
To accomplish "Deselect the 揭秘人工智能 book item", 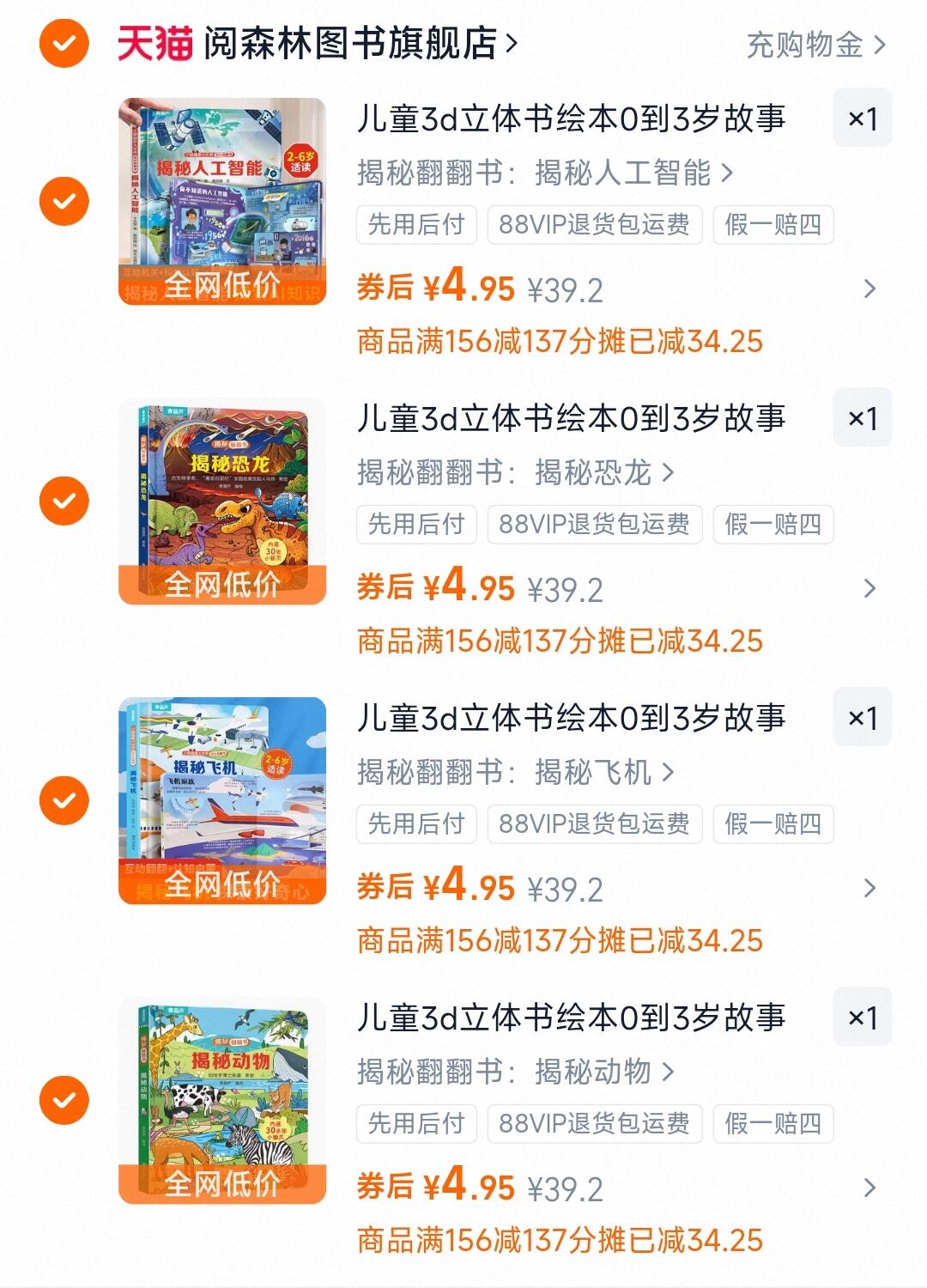I will (64, 201).
